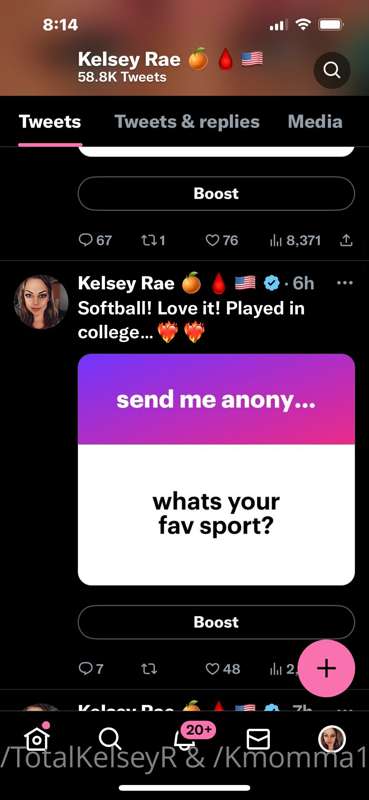Open Kelsey Rae's avatar on Softball tweet
This screenshot has width=369, height=800.
point(41,302)
